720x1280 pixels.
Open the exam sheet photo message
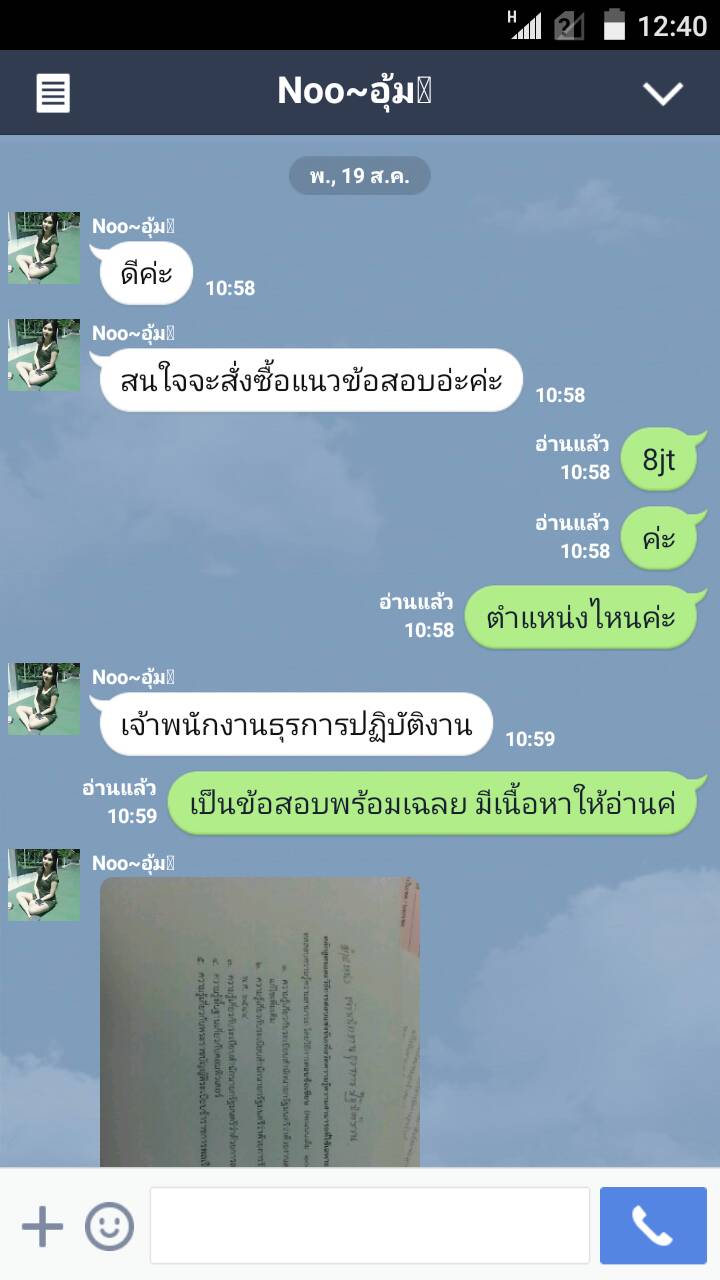point(260,1020)
